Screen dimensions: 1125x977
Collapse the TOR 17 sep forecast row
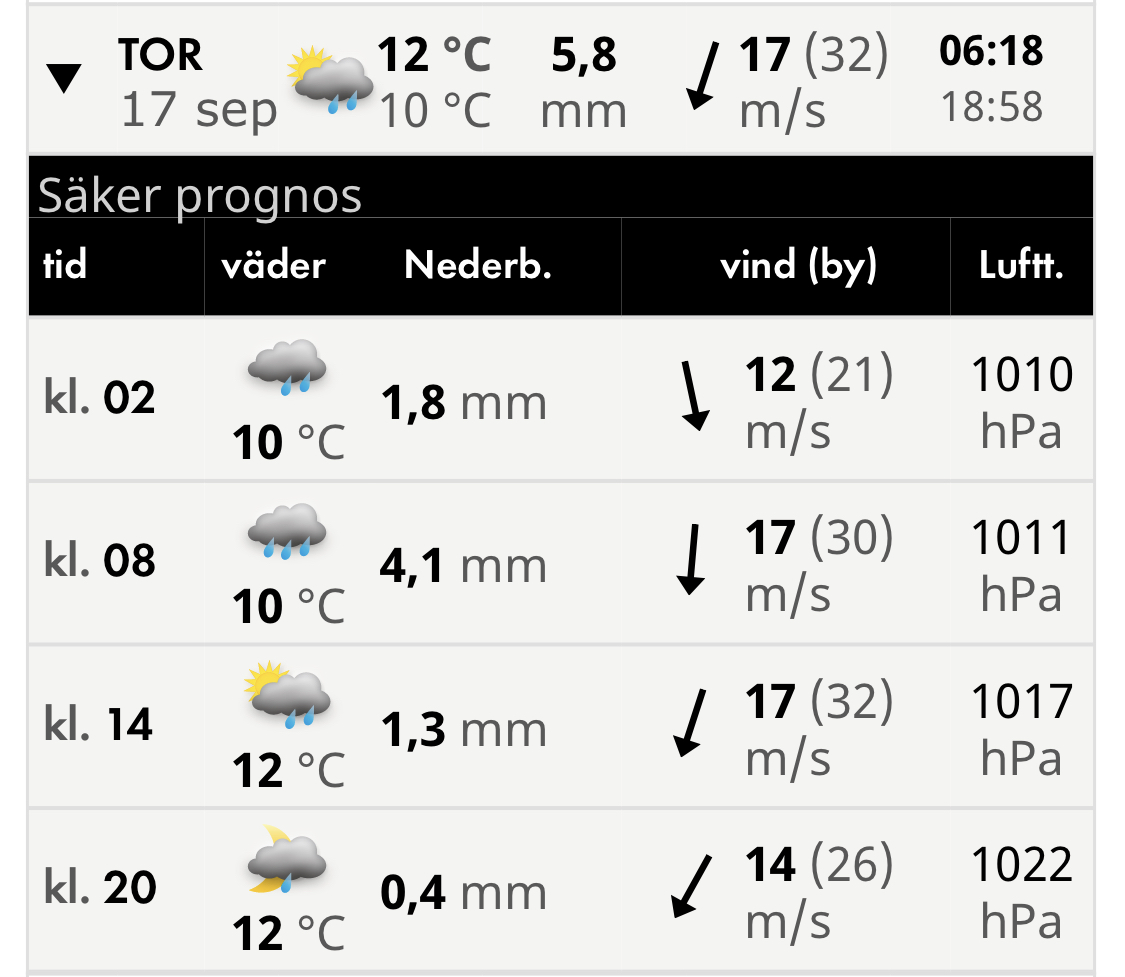pyautogui.click(x=65, y=79)
